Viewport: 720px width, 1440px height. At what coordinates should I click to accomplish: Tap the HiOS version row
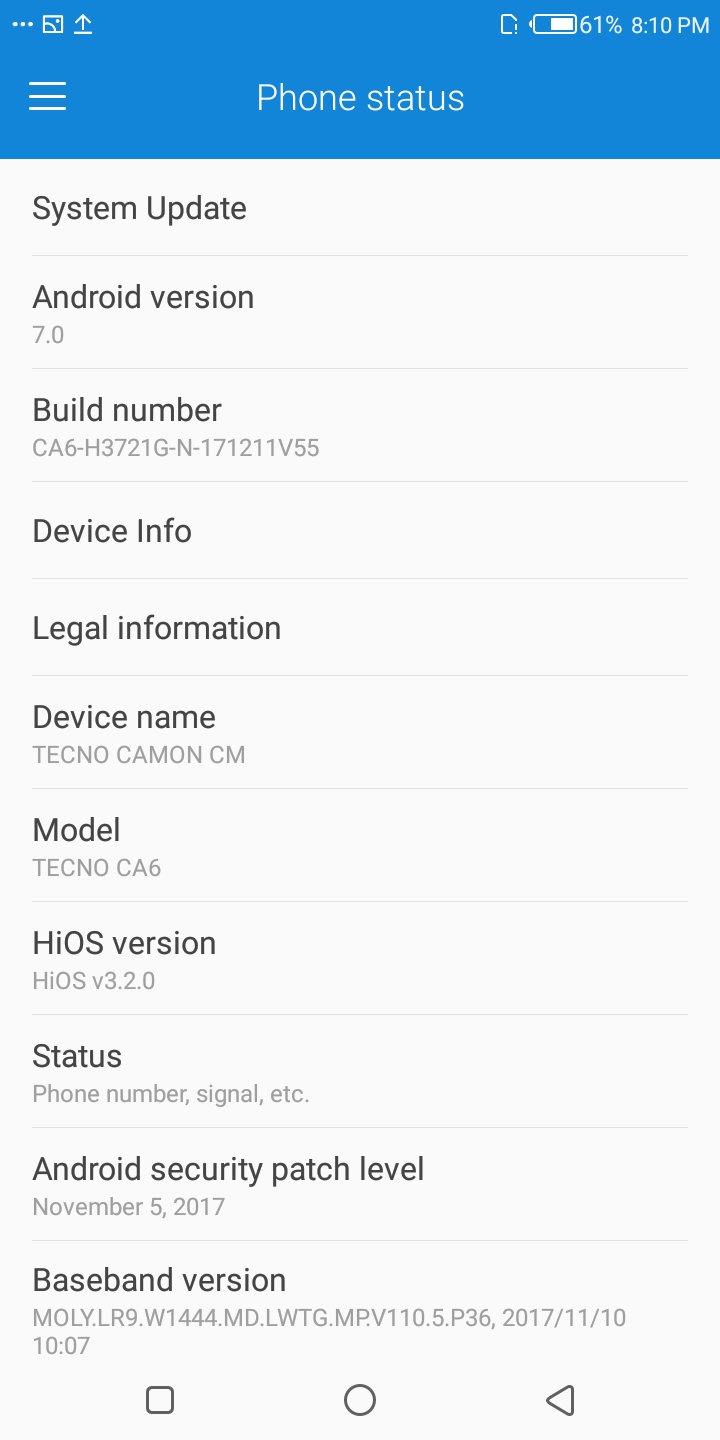[x=360, y=958]
